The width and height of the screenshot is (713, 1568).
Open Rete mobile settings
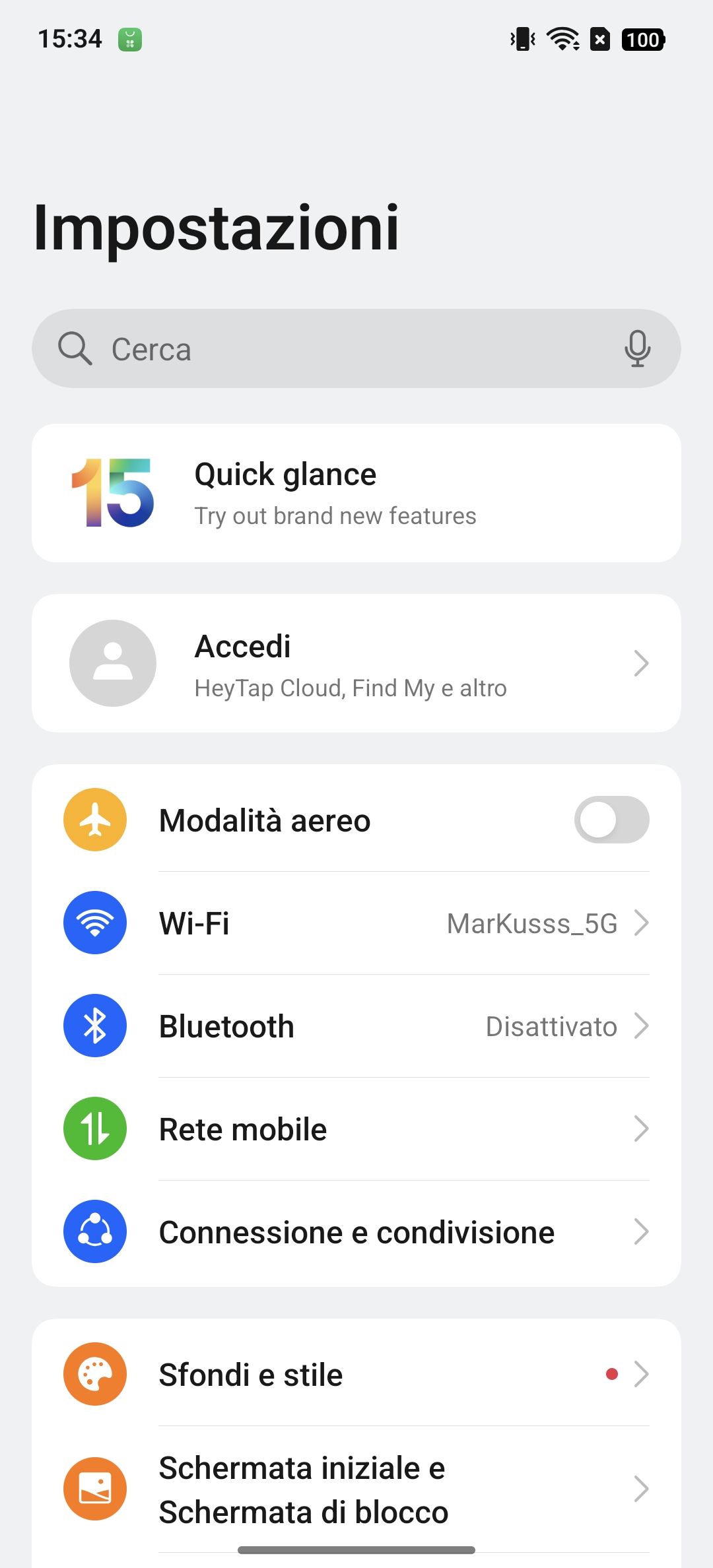(356, 1128)
